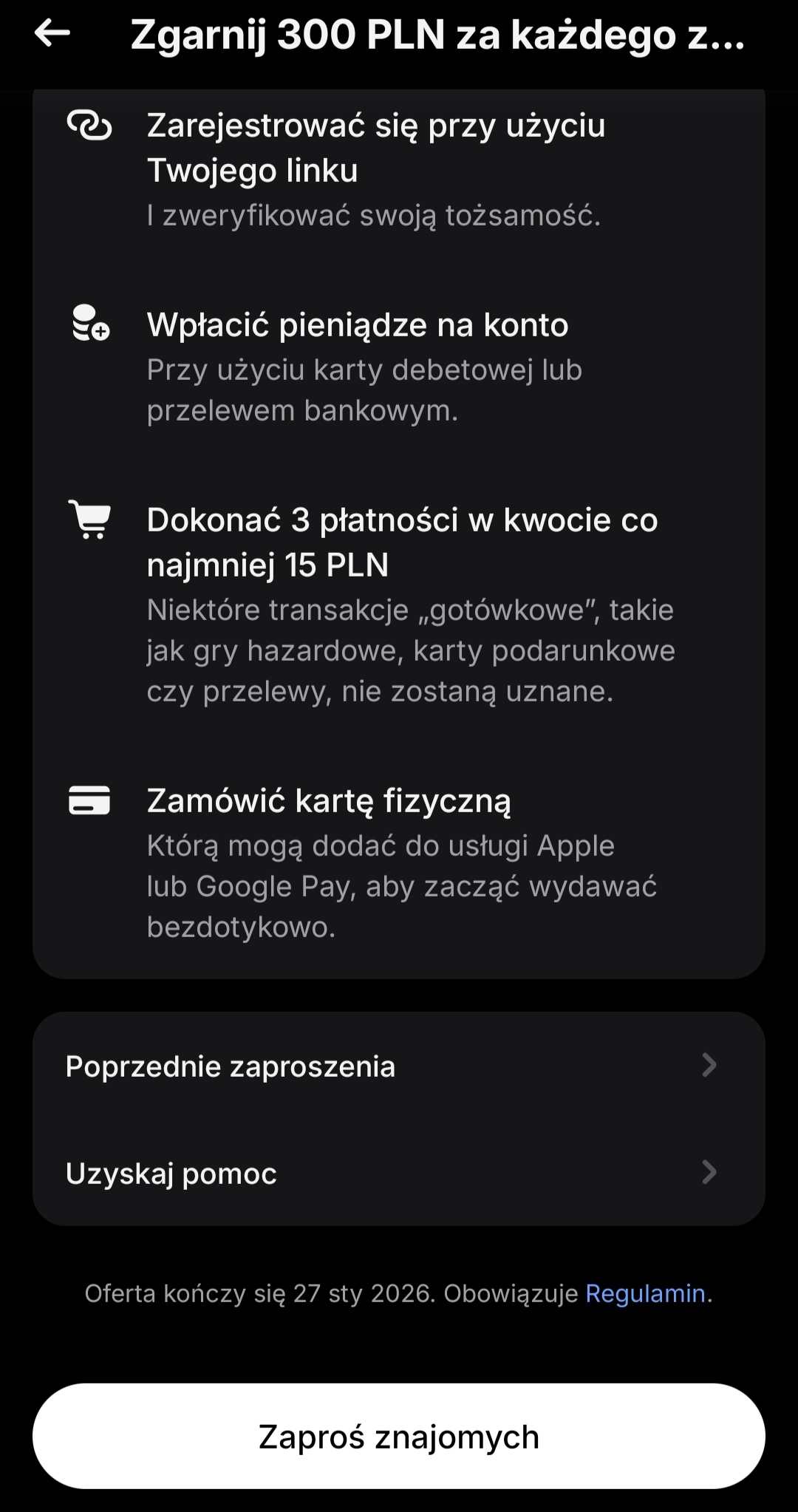Tap Zaproś znajomych button
Image resolution: width=798 pixels, height=1512 pixels.
tap(398, 1436)
